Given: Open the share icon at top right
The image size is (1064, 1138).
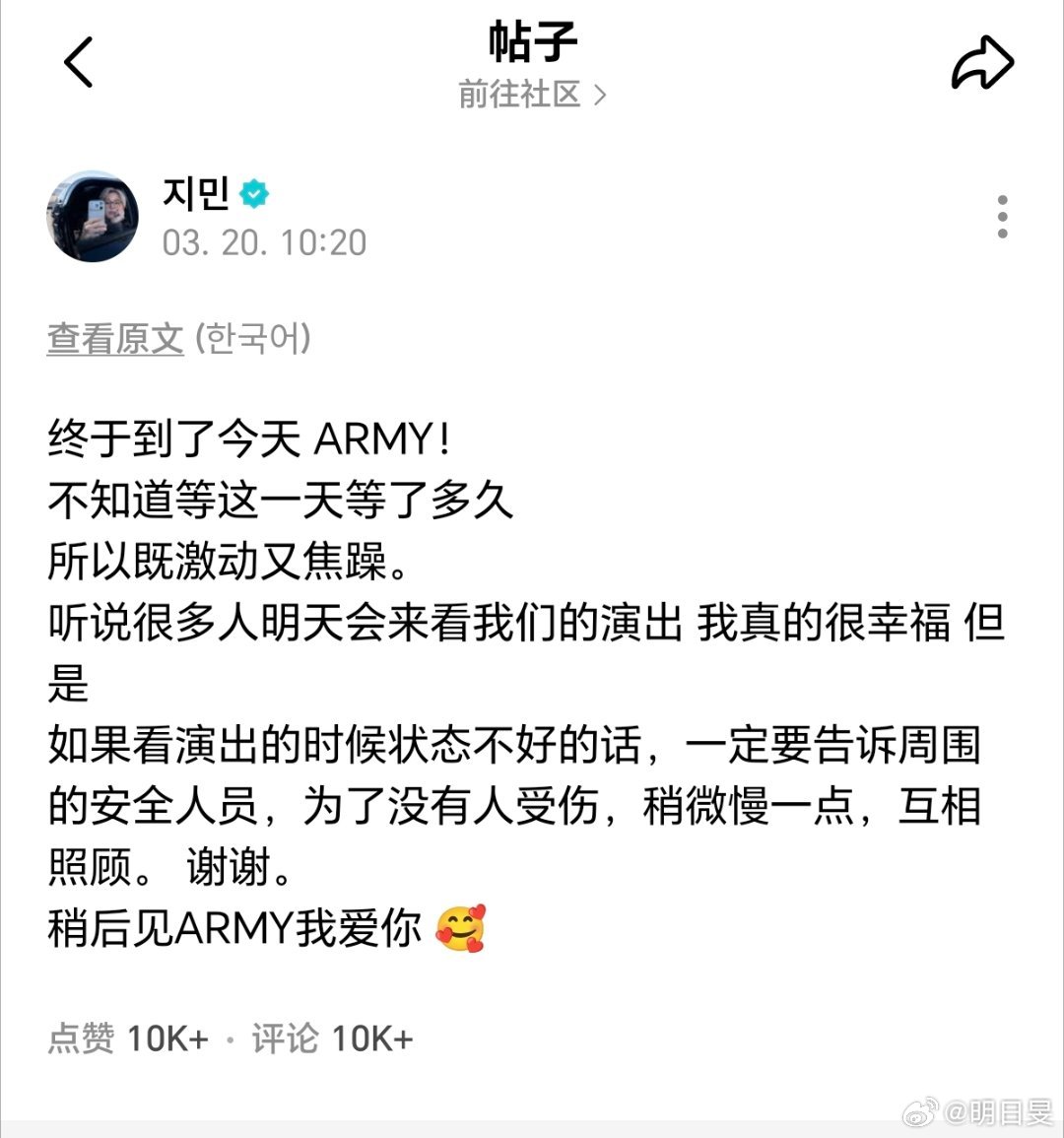Looking at the screenshot, I should (x=981, y=61).
